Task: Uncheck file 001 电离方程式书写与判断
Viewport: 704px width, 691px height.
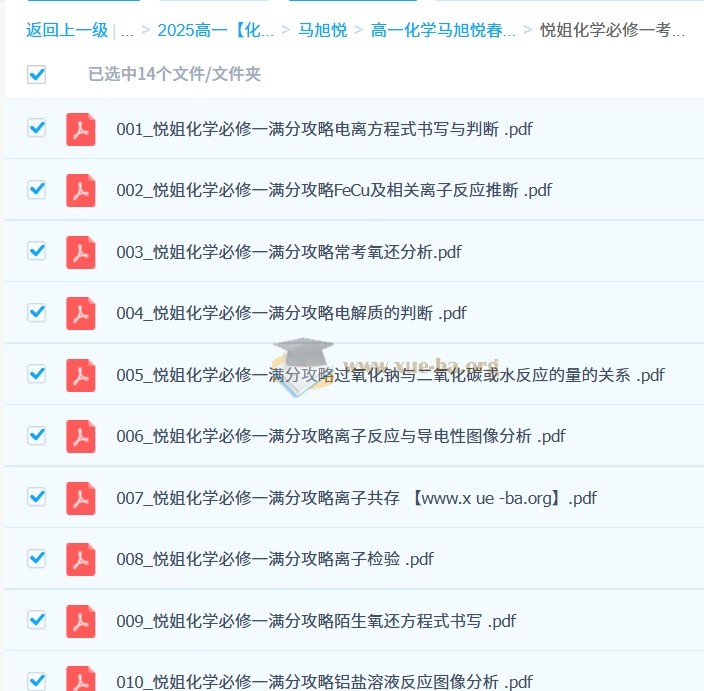Action: (37, 128)
